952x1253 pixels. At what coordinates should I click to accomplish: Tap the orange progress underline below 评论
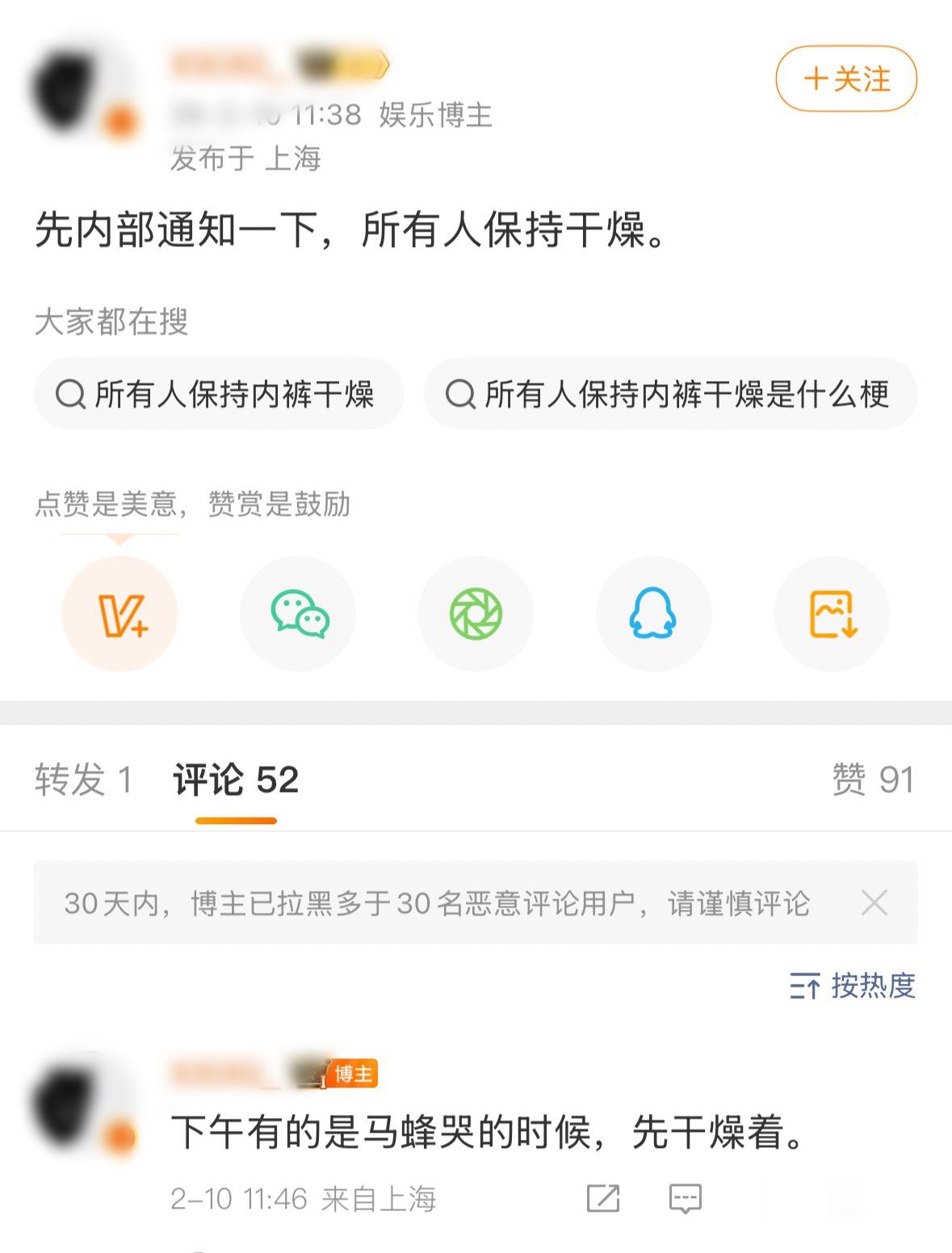(236, 820)
